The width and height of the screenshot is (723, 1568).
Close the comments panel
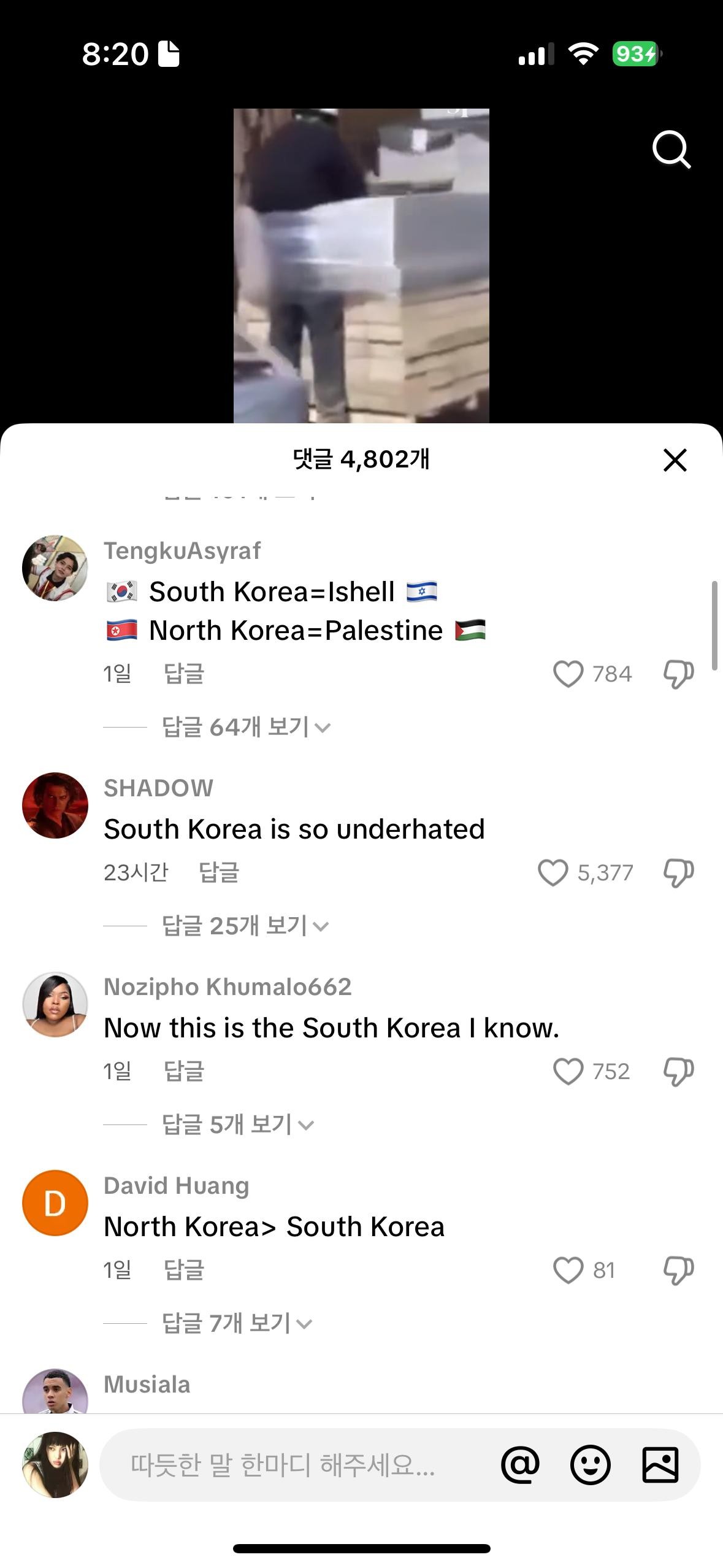pyautogui.click(x=675, y=460)
